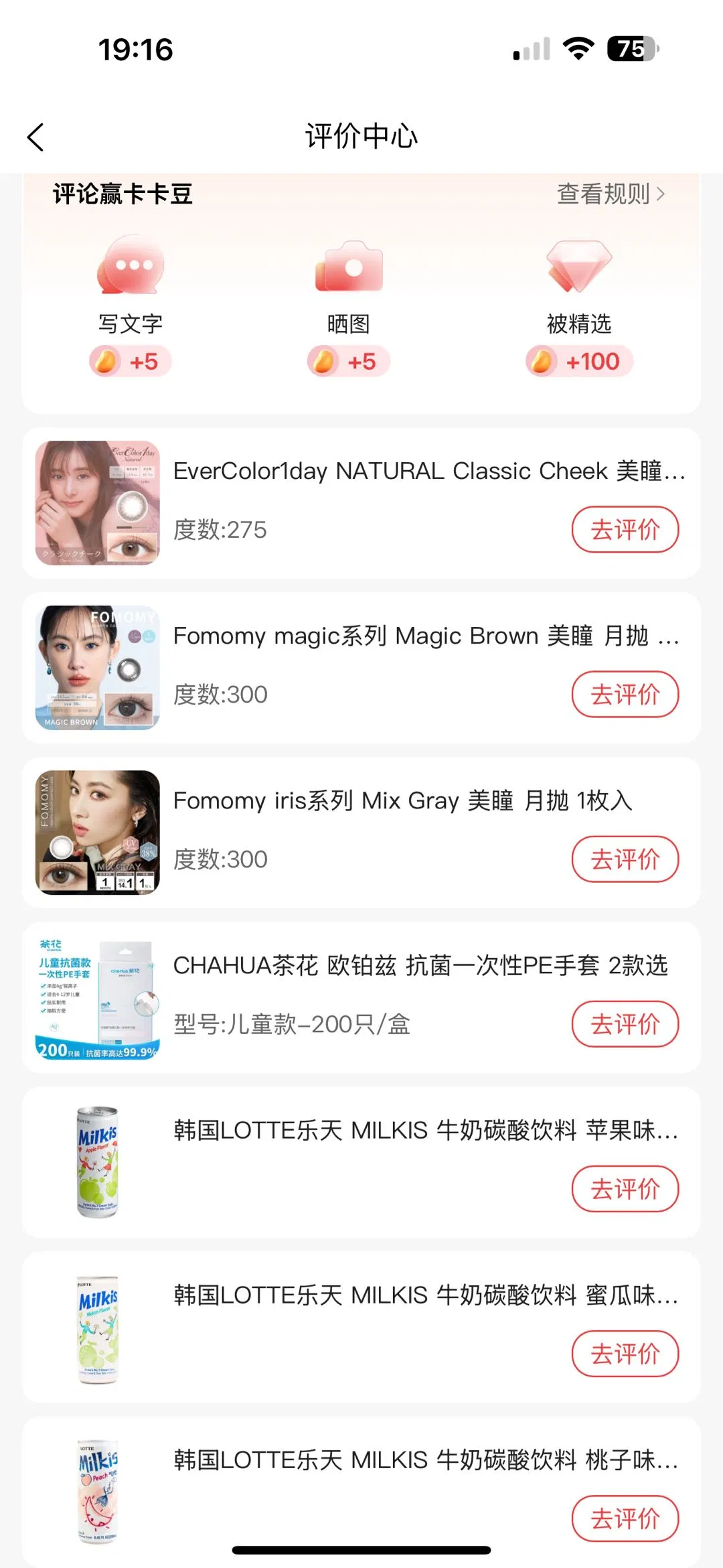Screen dimensions: 723x1568
Task: Open MILKIS 蜜瓜味 can image
Action: pyautogui.click(x=98, y=1327)
